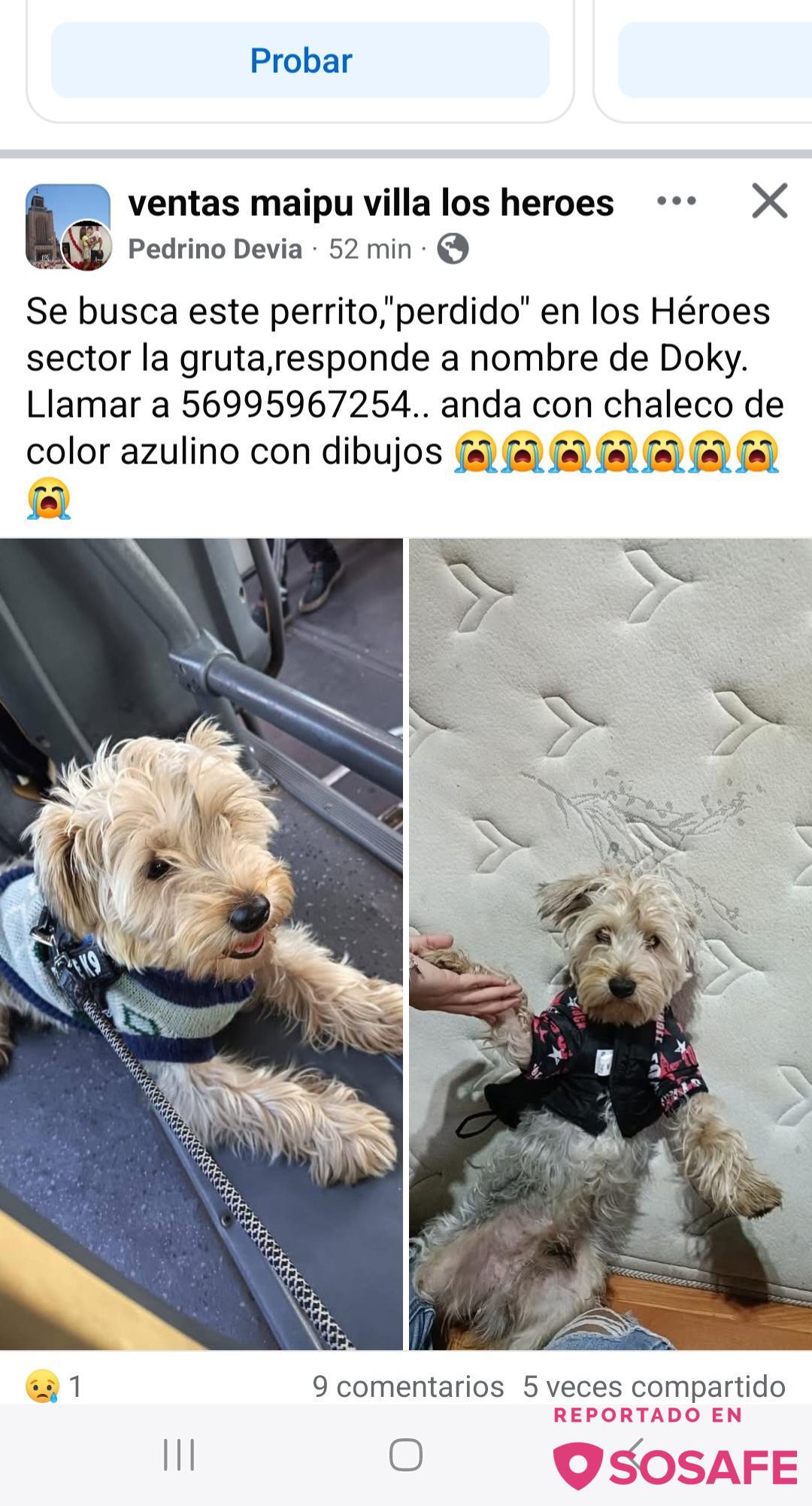The height and width of the screenshot is (1506, 812).
Task: Open the post's three-dot options menu
Action: pos(676,201)
